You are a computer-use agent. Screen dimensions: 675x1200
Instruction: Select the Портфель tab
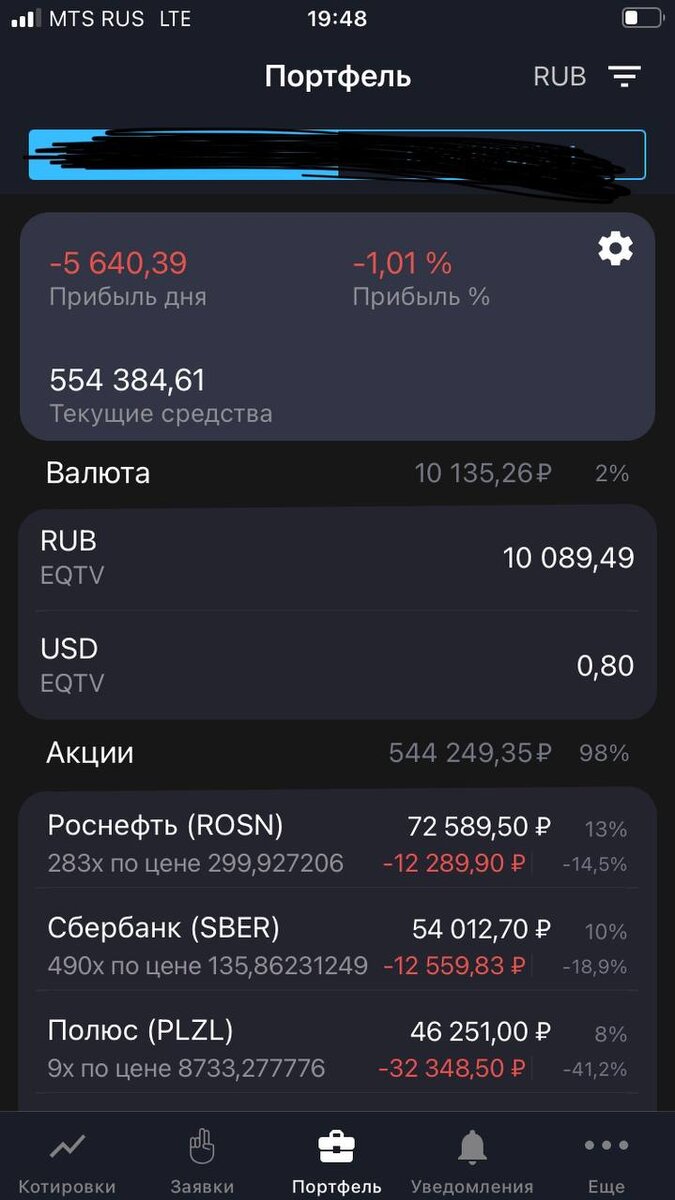337,1160
